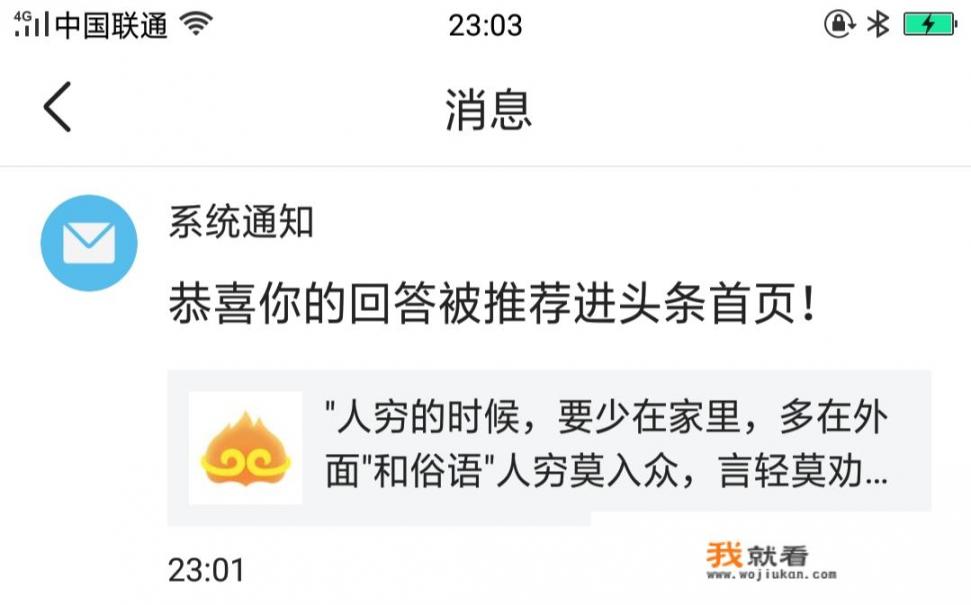Open the recommended answer card about 人穷的时候
This screenshot has height=605, width=971.
click(x=548, y=446)
